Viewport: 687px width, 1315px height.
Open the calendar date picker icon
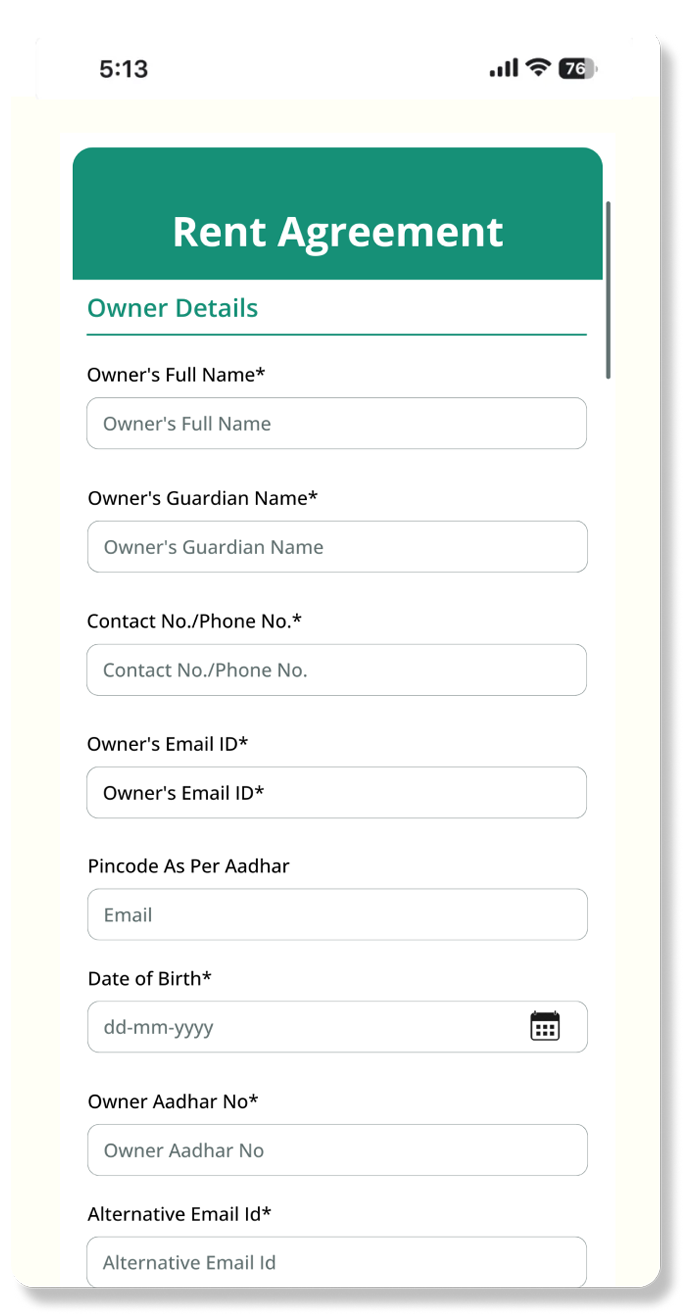pos(545,1027)
